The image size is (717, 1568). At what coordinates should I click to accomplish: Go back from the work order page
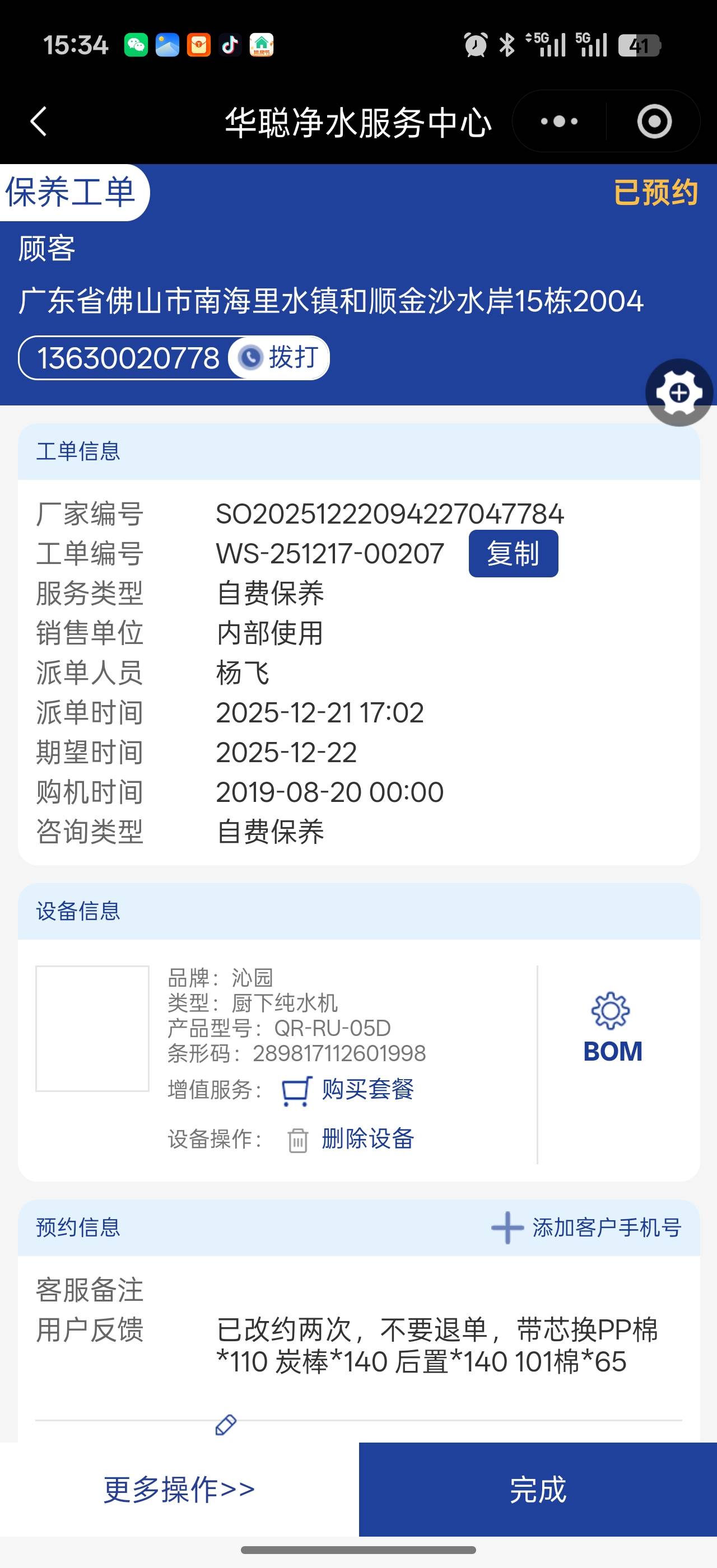38,121
